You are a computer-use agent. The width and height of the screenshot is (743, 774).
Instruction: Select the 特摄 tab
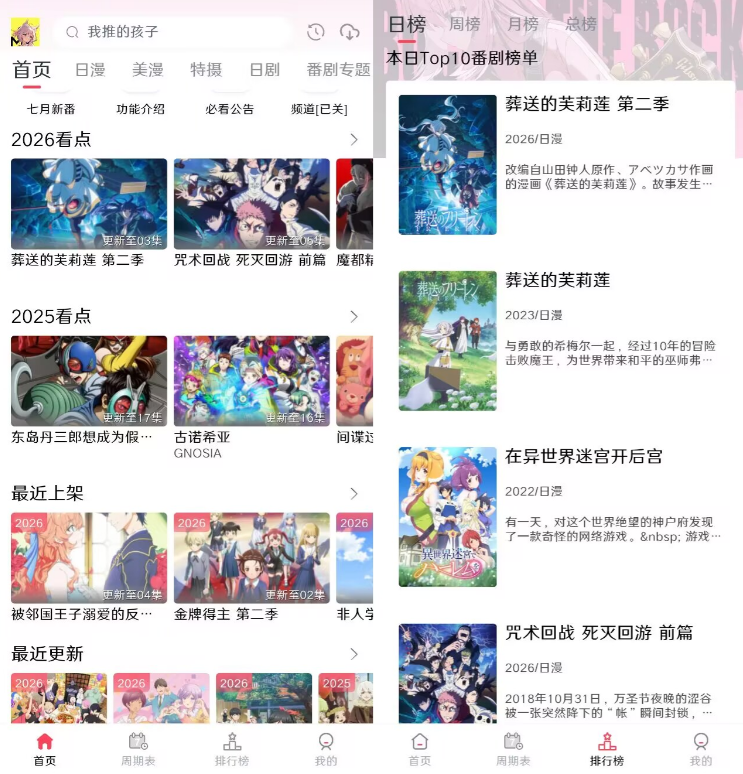click(x=206, y=70)
